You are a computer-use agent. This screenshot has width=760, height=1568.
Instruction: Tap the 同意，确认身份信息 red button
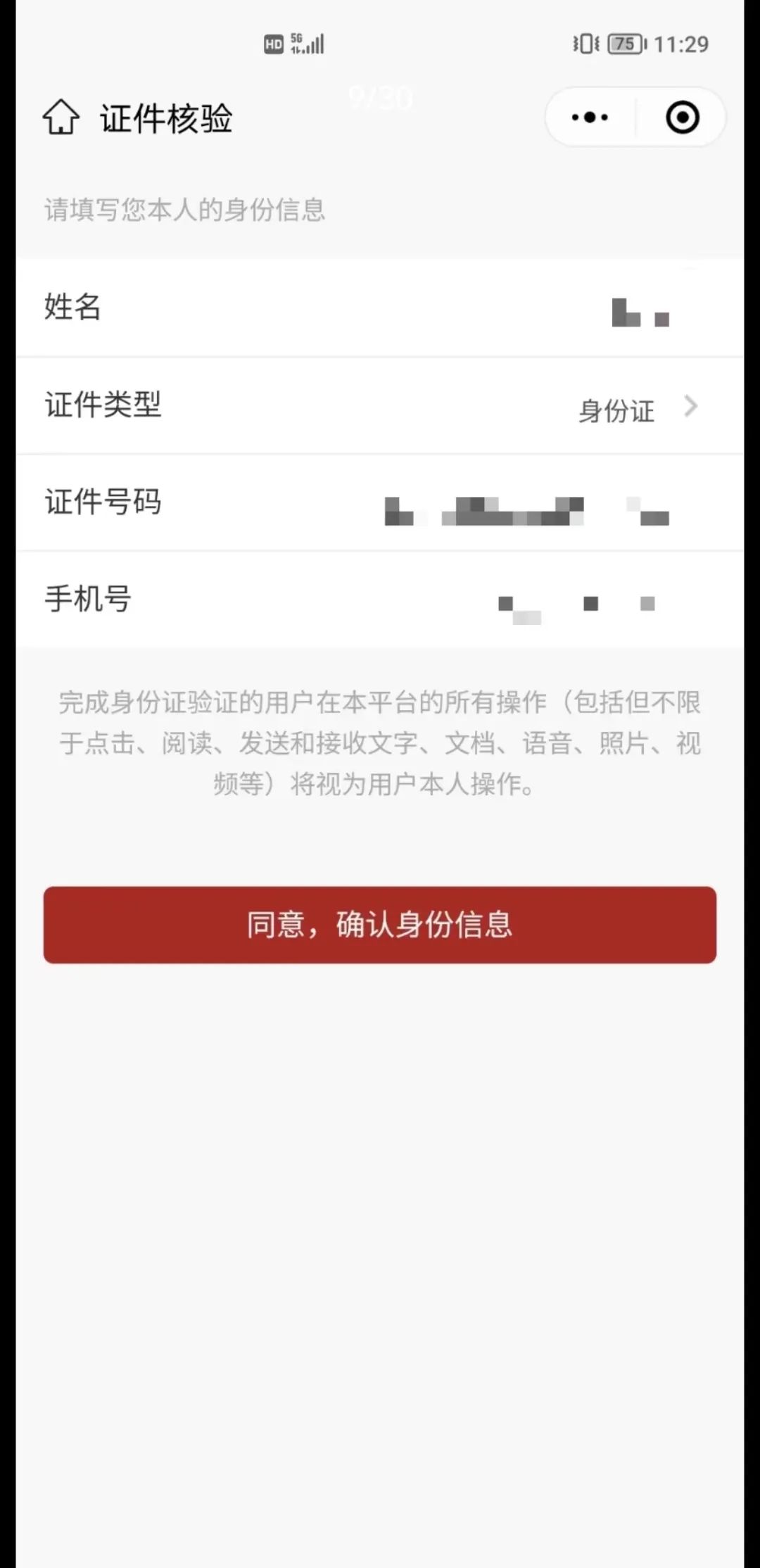point(380,926)
